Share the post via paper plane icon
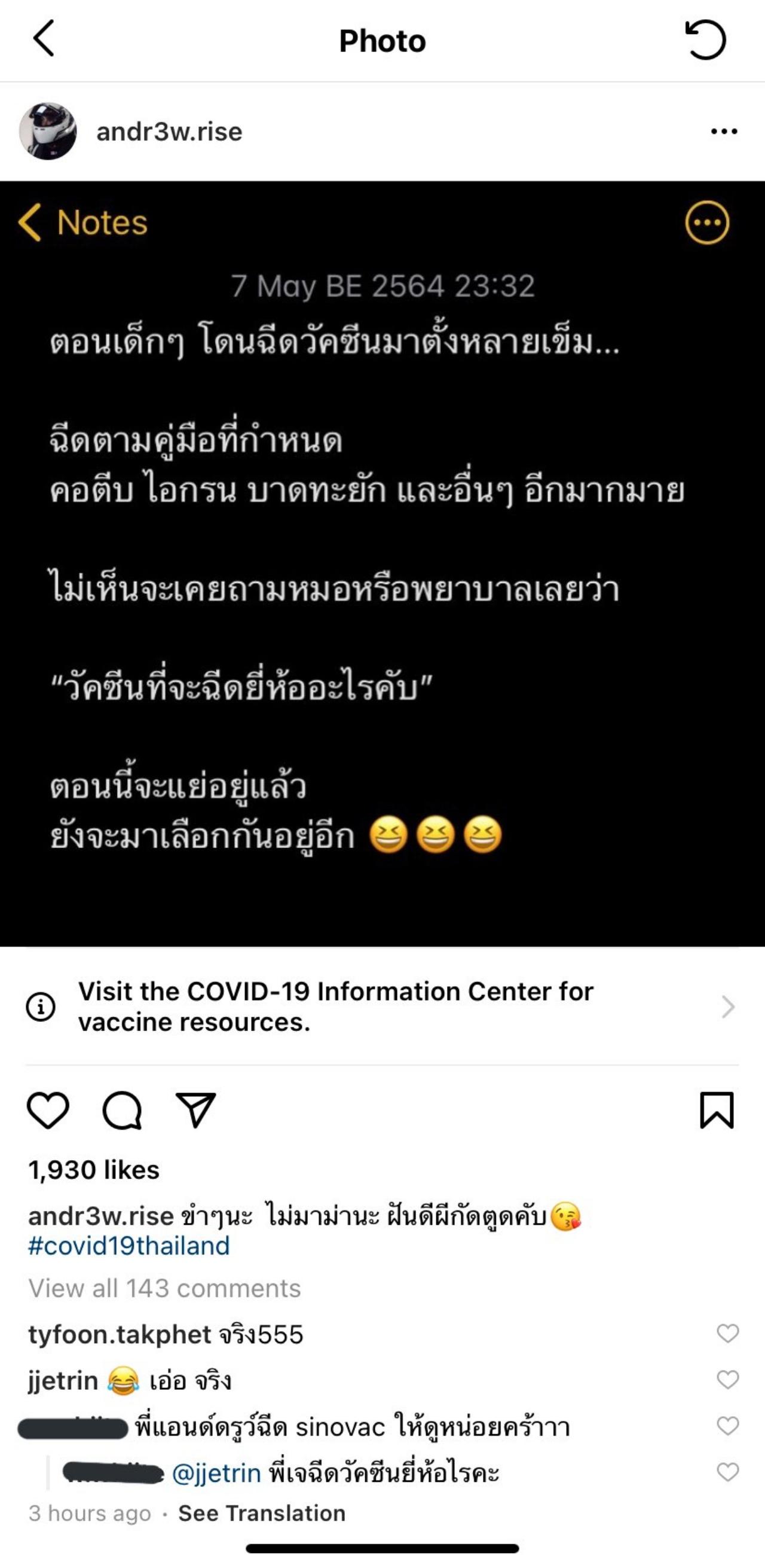 pos(196,1111)
